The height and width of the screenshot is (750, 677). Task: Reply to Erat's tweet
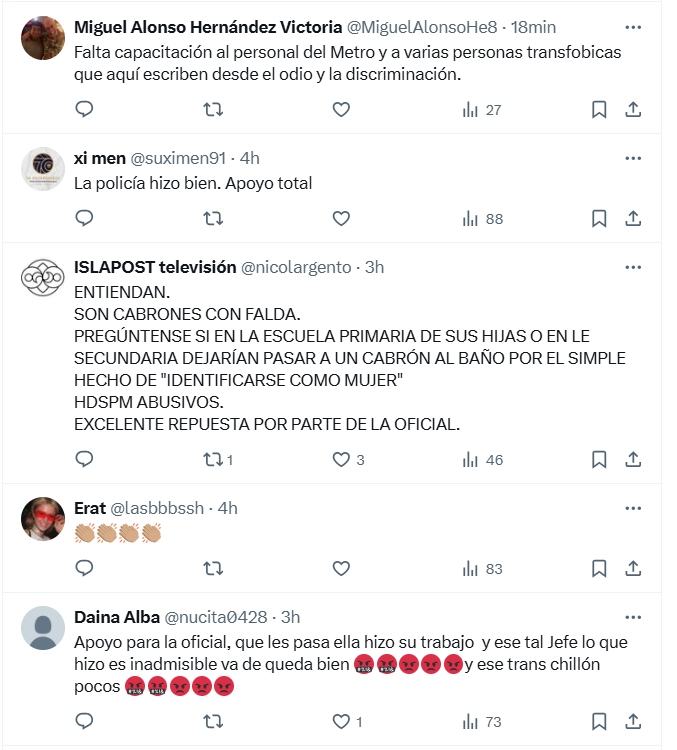tap(85, 569)
